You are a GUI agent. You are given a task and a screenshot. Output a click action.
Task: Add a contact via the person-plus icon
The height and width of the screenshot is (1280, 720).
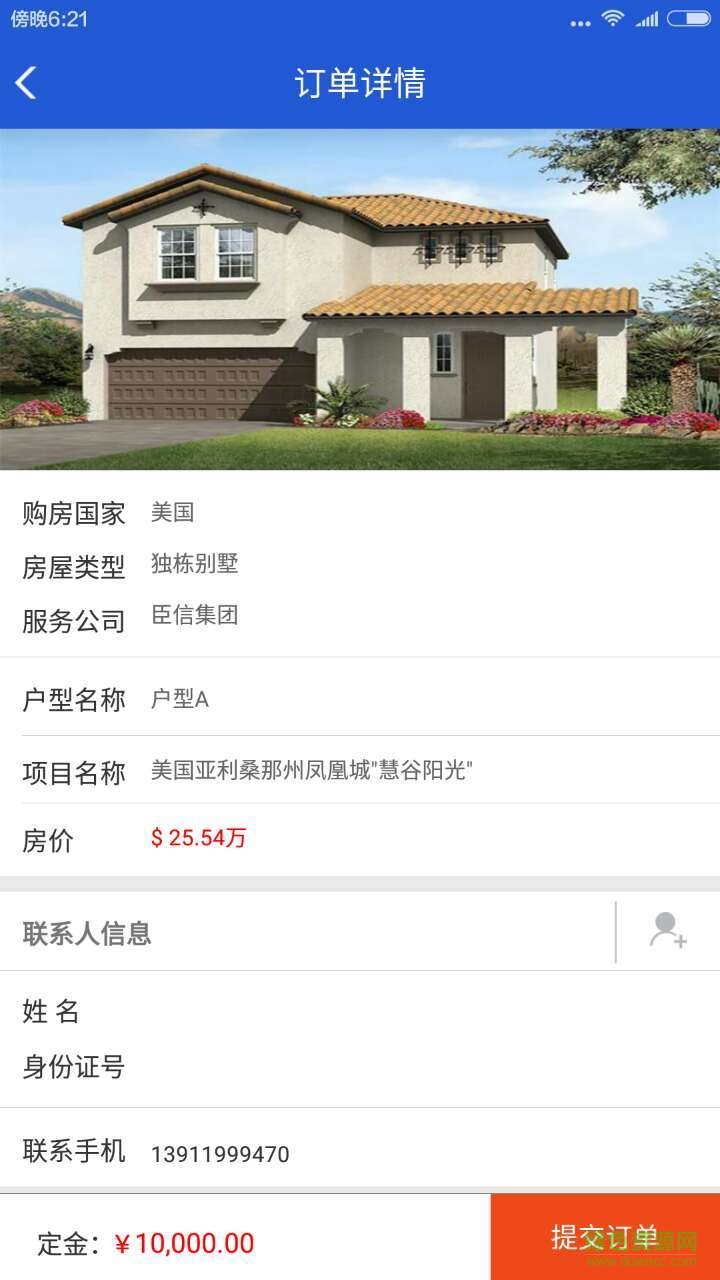tap(667, 931)
